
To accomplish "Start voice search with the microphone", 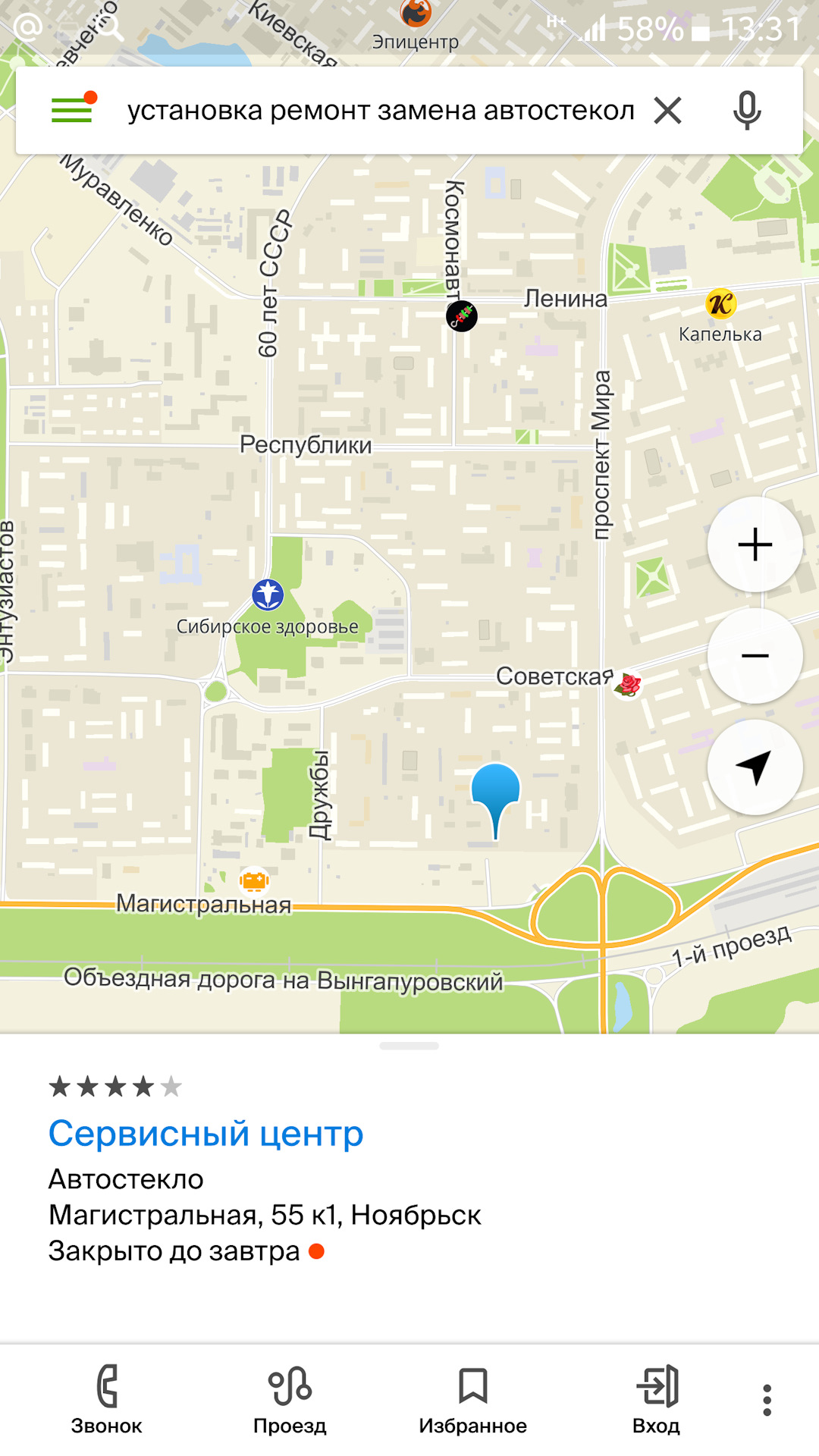I will (x=747, y=111).
